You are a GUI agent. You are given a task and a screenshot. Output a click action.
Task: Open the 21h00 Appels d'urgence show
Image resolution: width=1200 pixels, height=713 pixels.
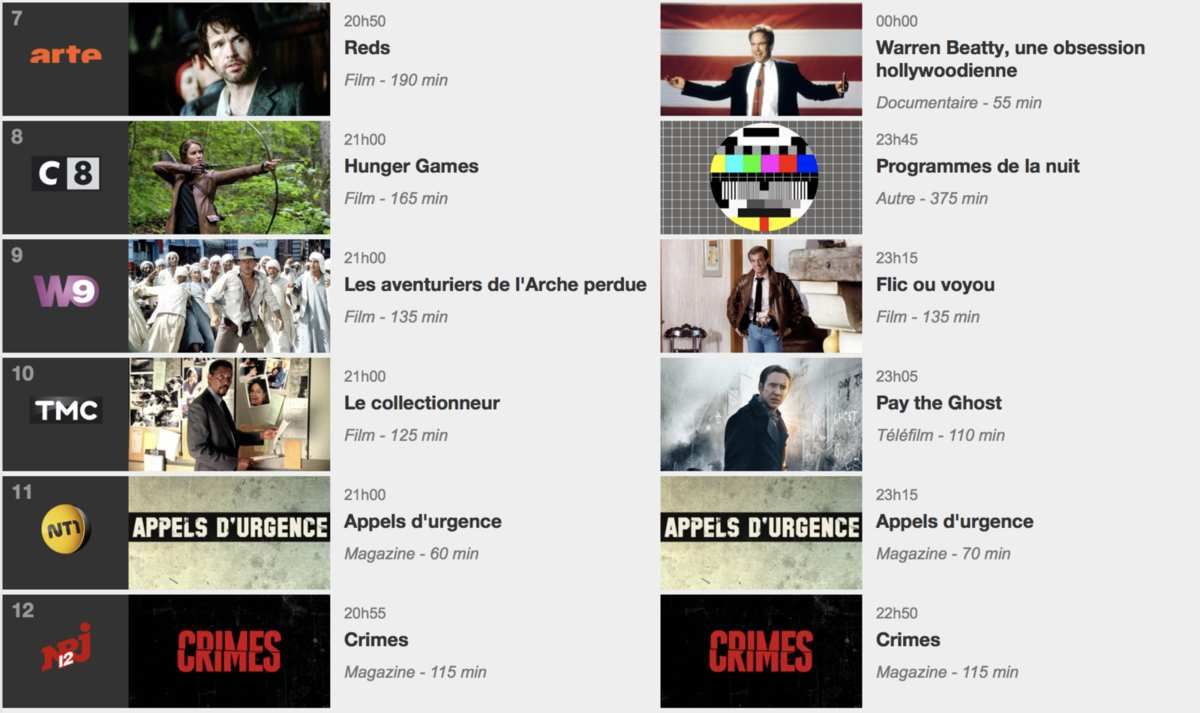(x=422, y=522)
